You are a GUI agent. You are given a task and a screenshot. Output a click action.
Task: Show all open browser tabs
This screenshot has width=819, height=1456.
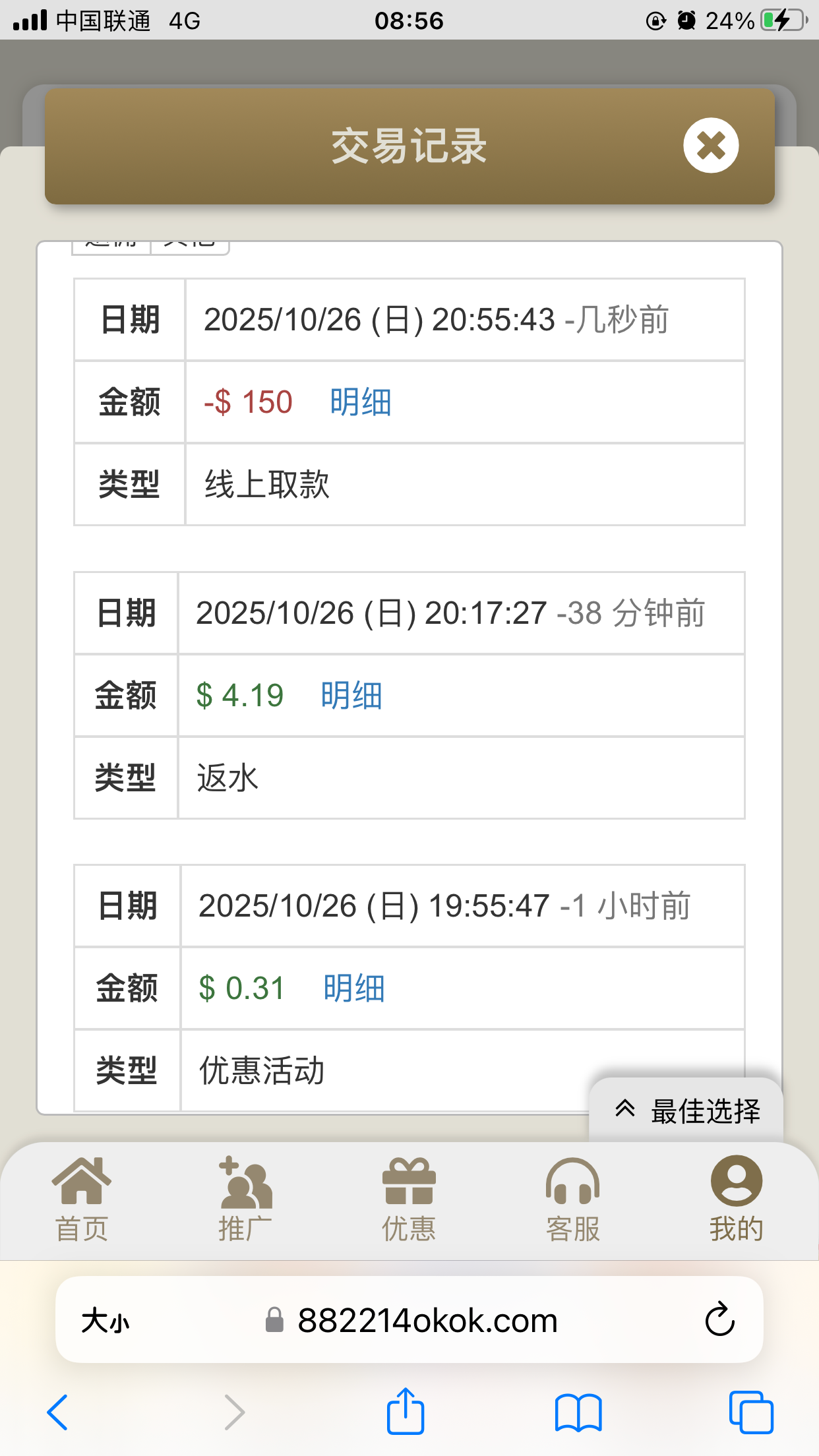[751, 1412]
